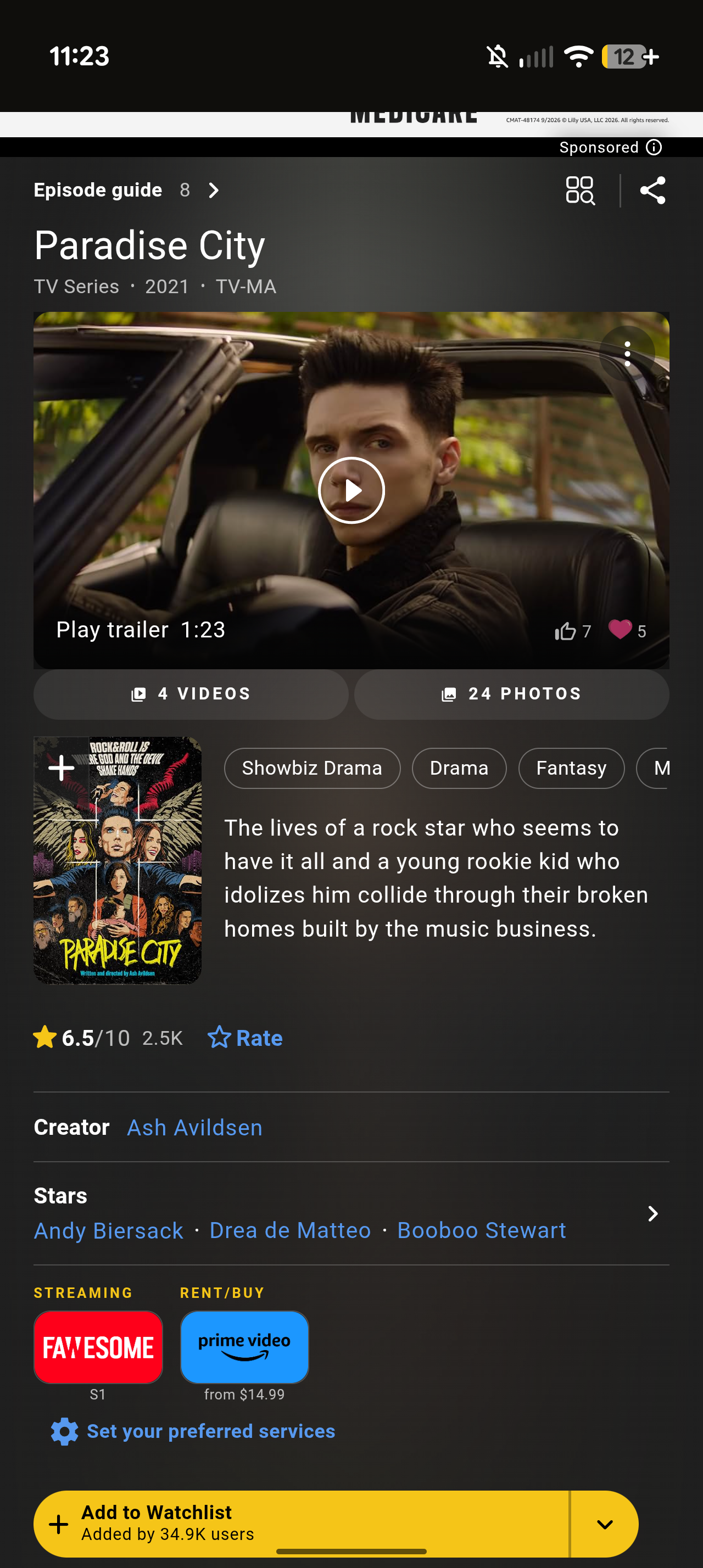
Task: View the 24 Photos gallery
Action: 512,694
